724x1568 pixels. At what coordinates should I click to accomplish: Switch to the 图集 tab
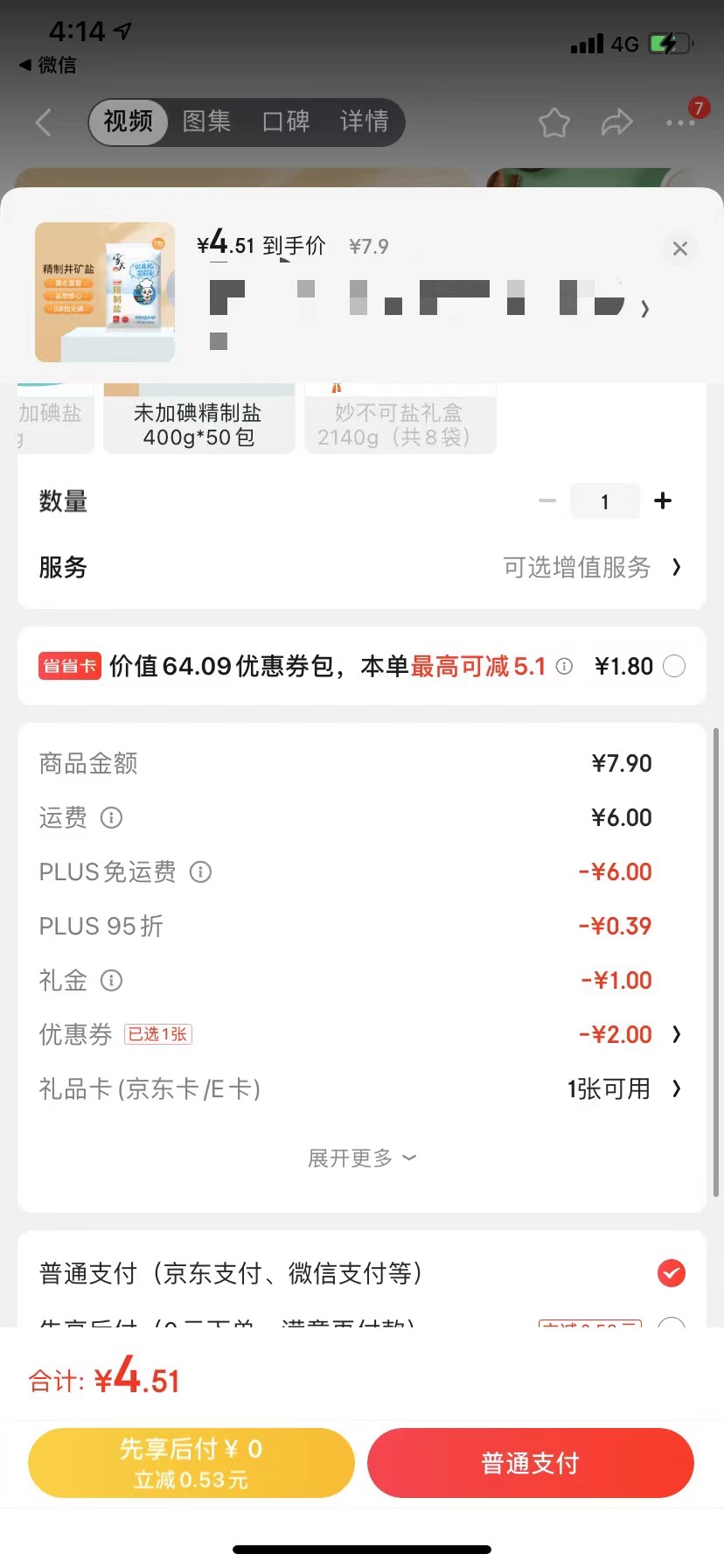(205, 122)
